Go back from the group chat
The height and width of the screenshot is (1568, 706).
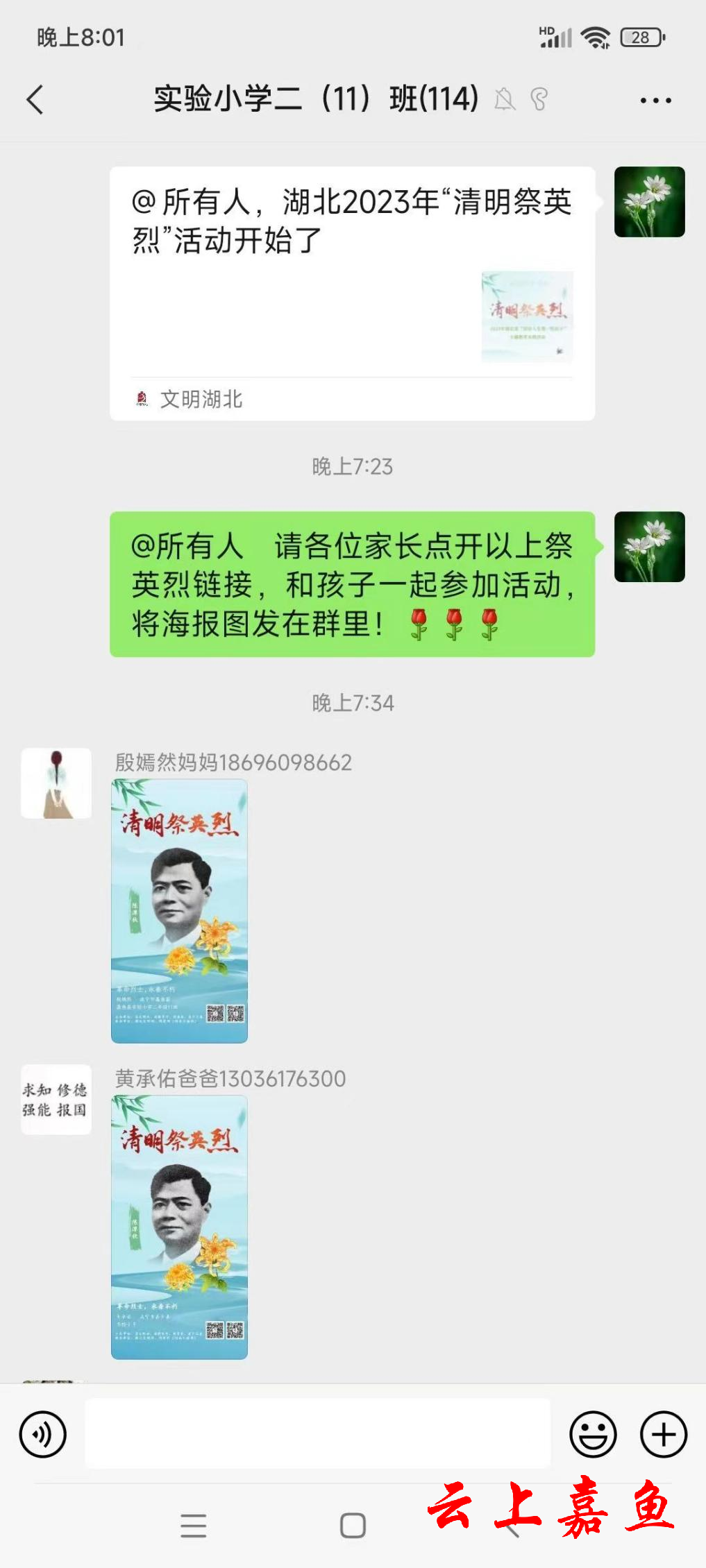pos(35,100)
